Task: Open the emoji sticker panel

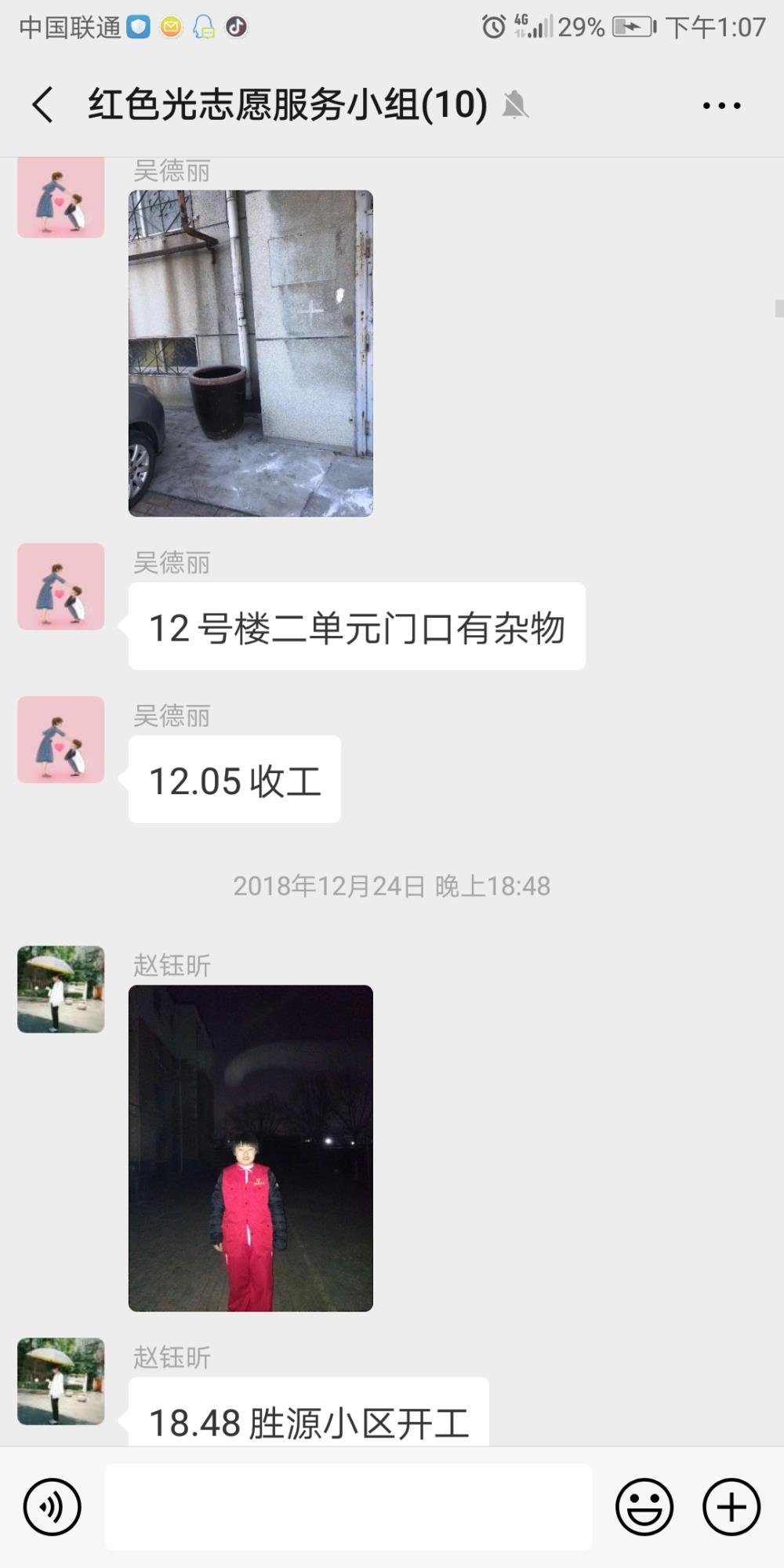Action: 644,1507
